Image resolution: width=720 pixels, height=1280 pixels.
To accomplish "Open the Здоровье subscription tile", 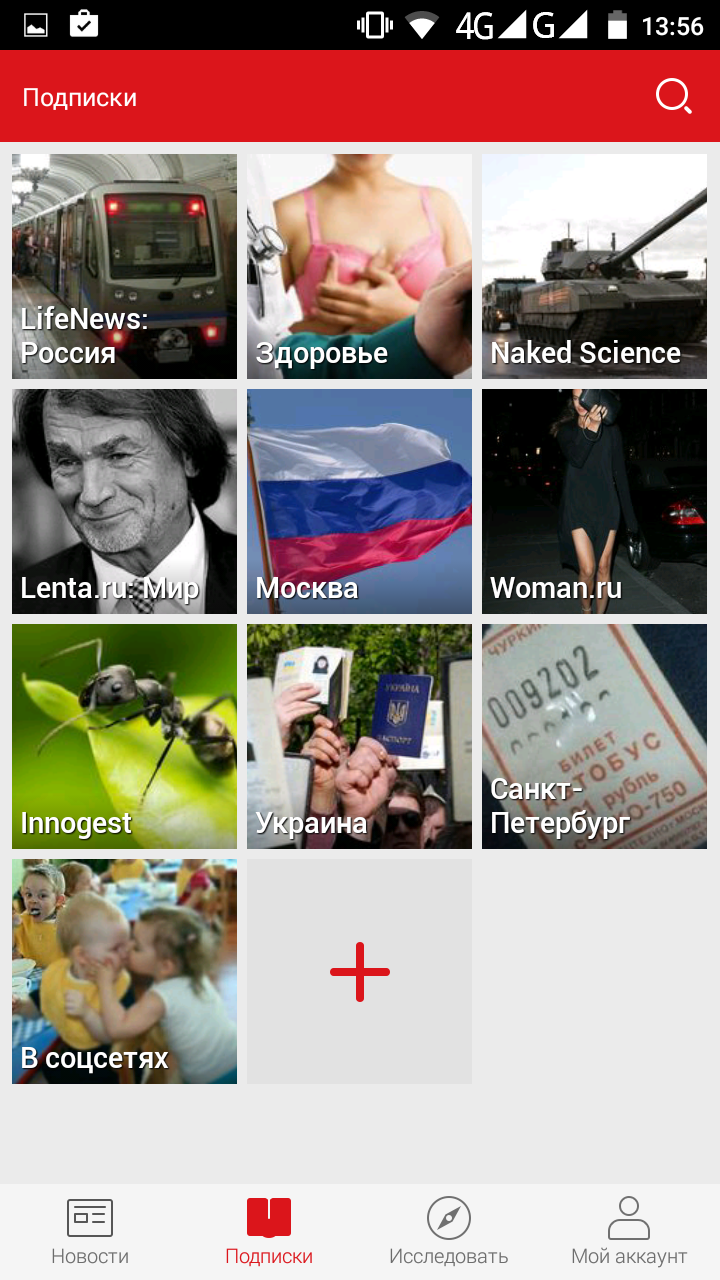I will (359, 266).
